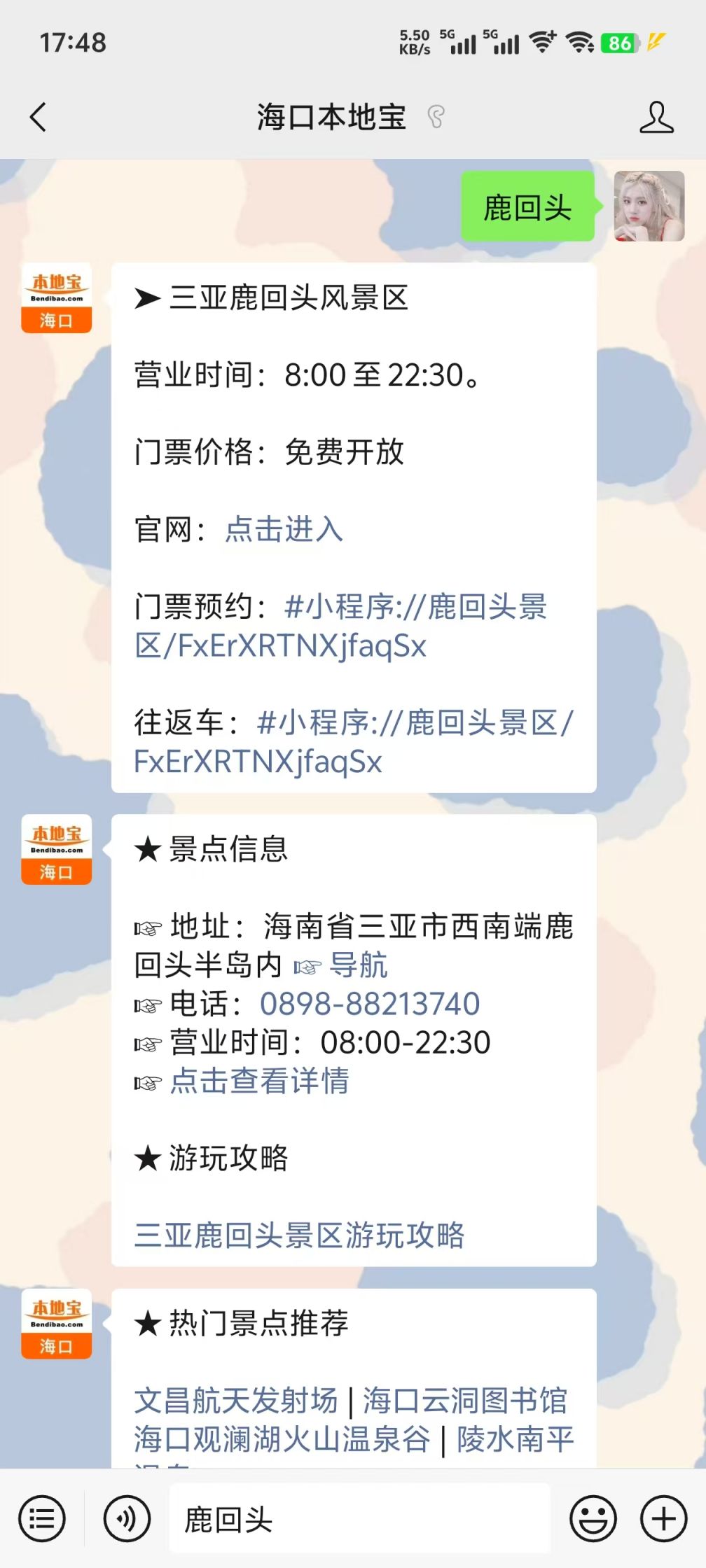Open the 文昌航天发射场 link
The image size is (706, 1568).
click(x=236, y=1401)
